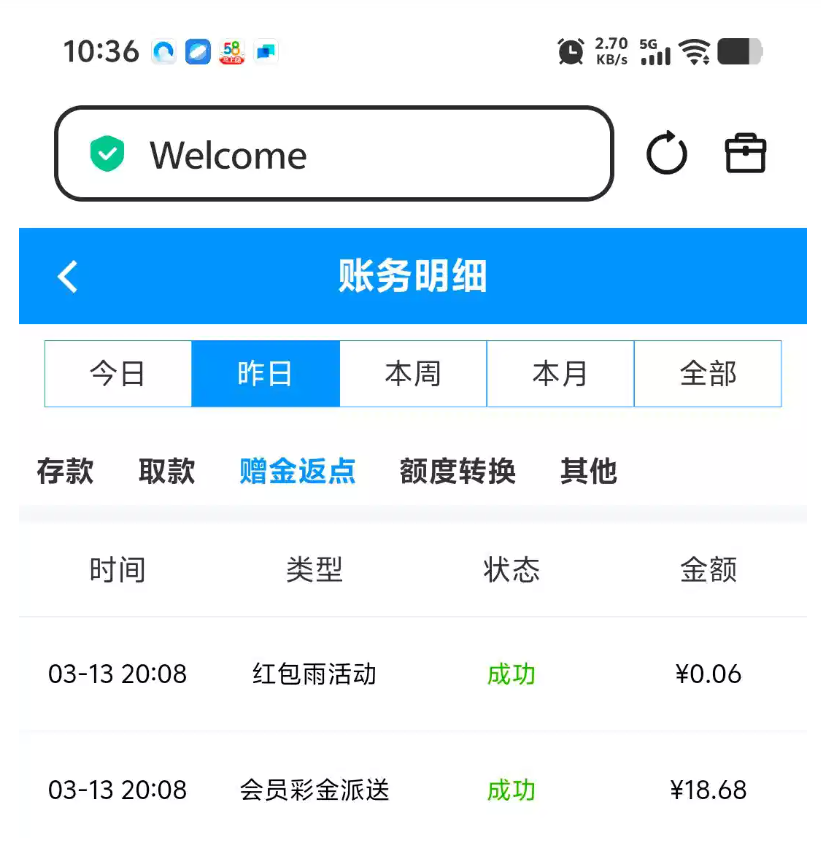Show records for 本周
The width and height of the screenshot is (821, 842).
[413, 374]
